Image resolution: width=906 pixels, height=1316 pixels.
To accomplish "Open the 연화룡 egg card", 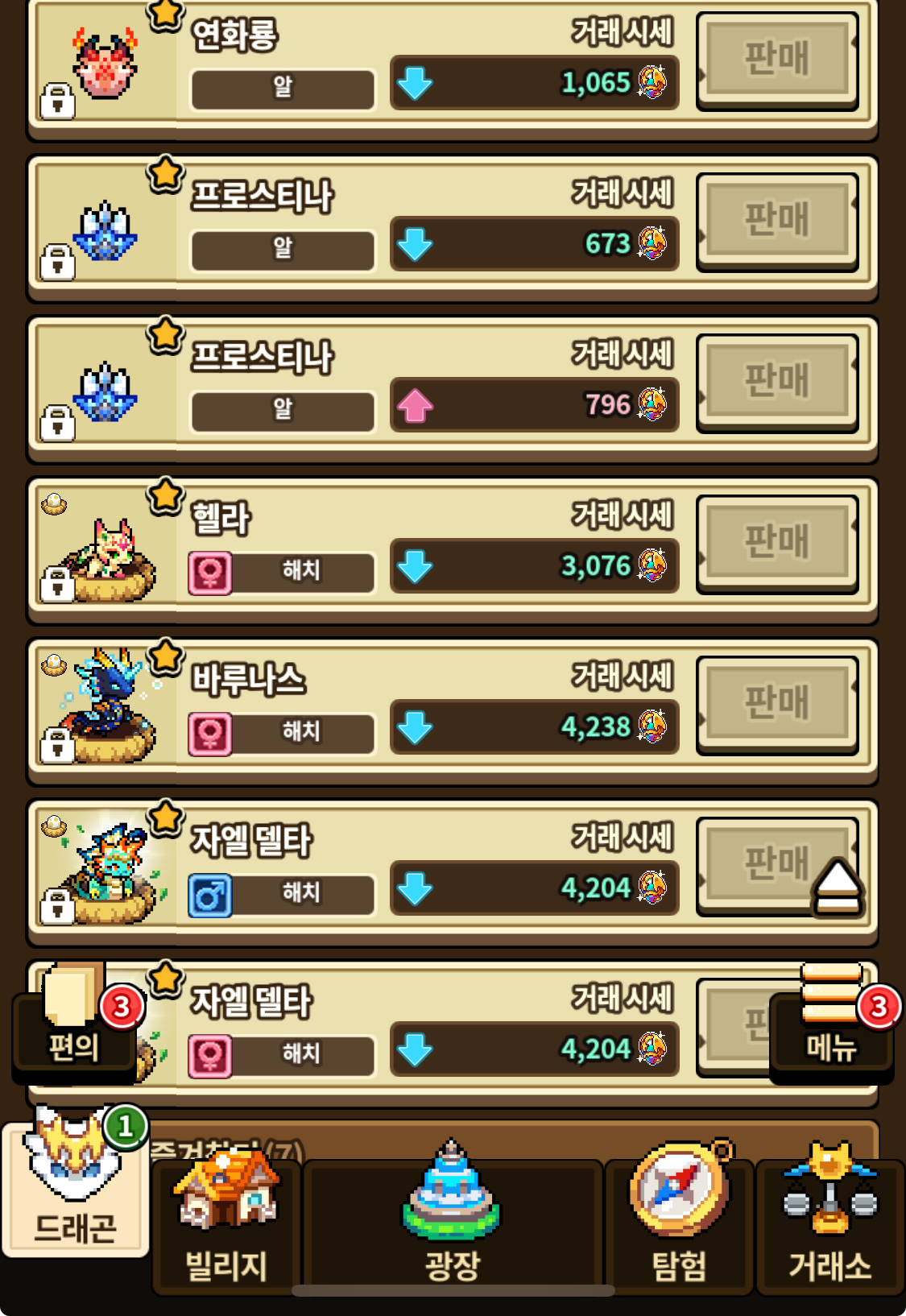I will 105,68.
